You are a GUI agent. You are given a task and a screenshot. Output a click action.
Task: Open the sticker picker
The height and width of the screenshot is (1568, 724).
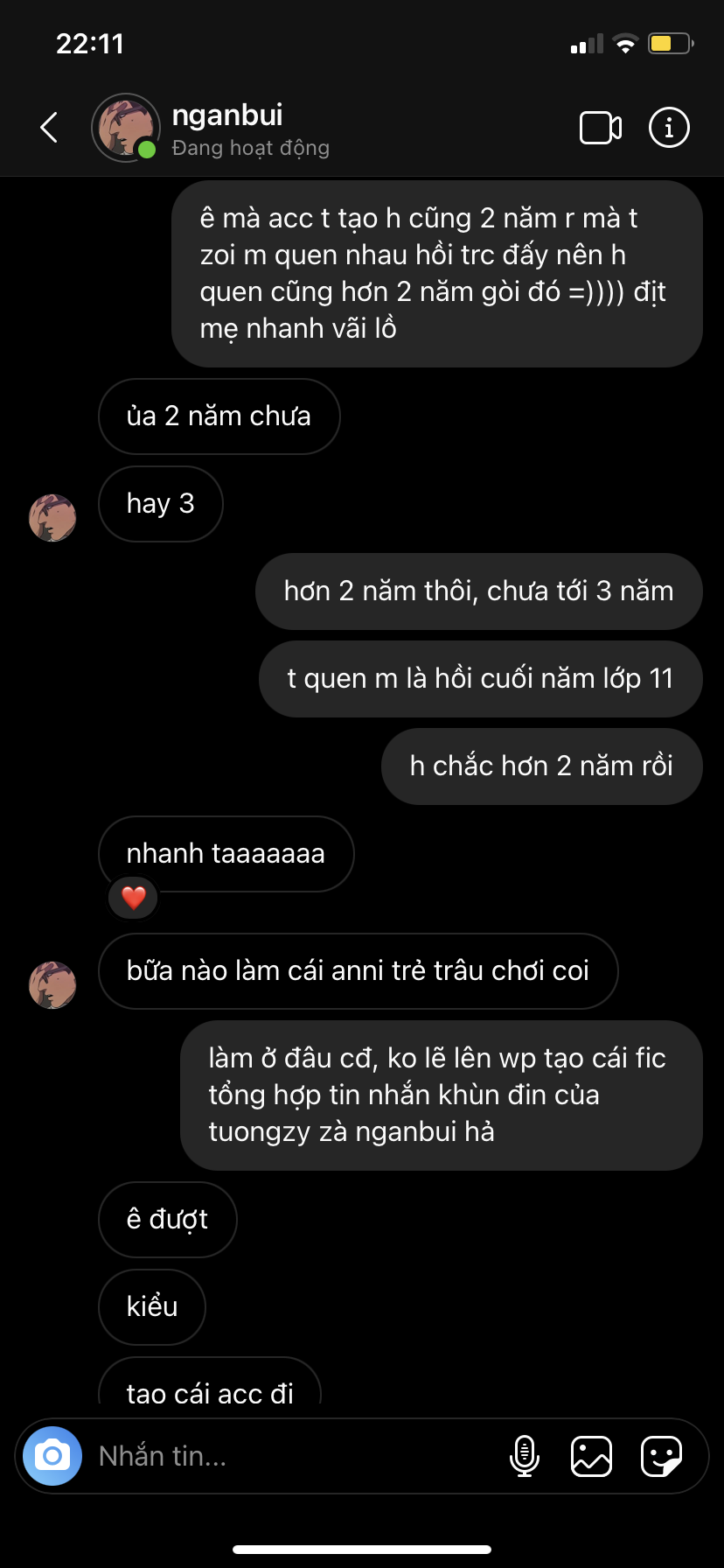coord(661,1456)
